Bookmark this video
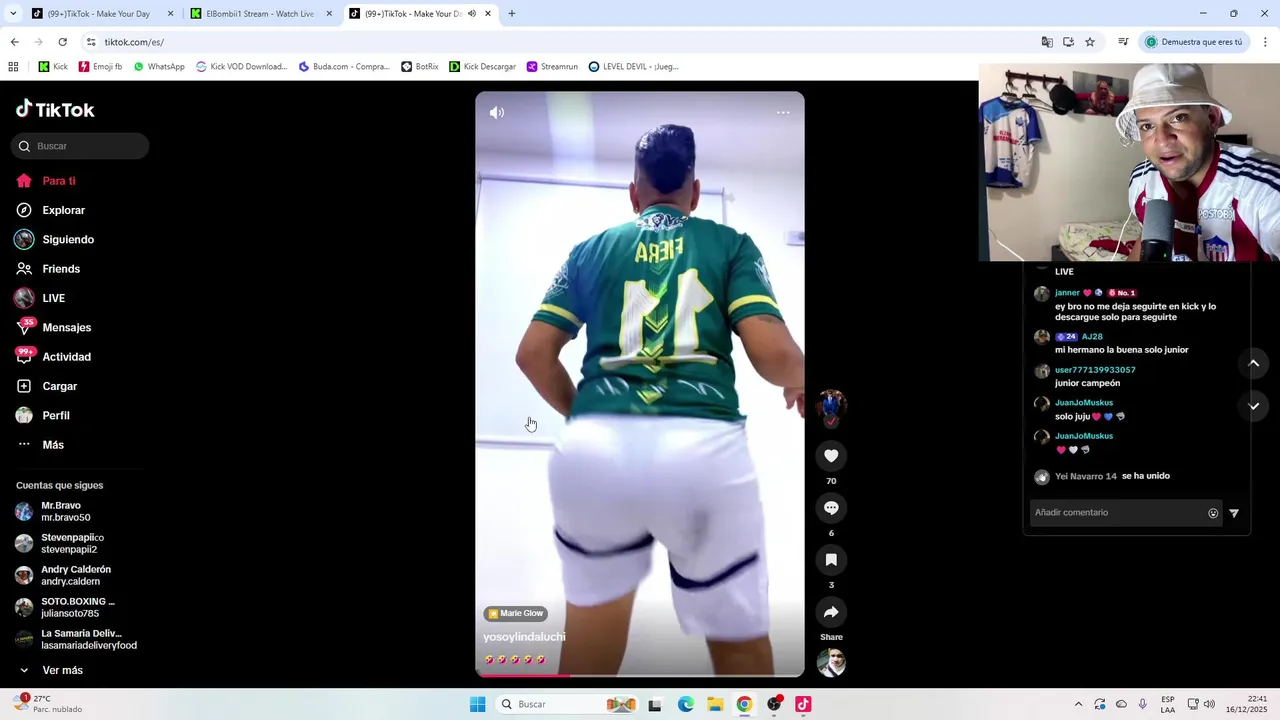Image resolution: width=1280 pixels, height=720 pixels. tap(831, 560)
